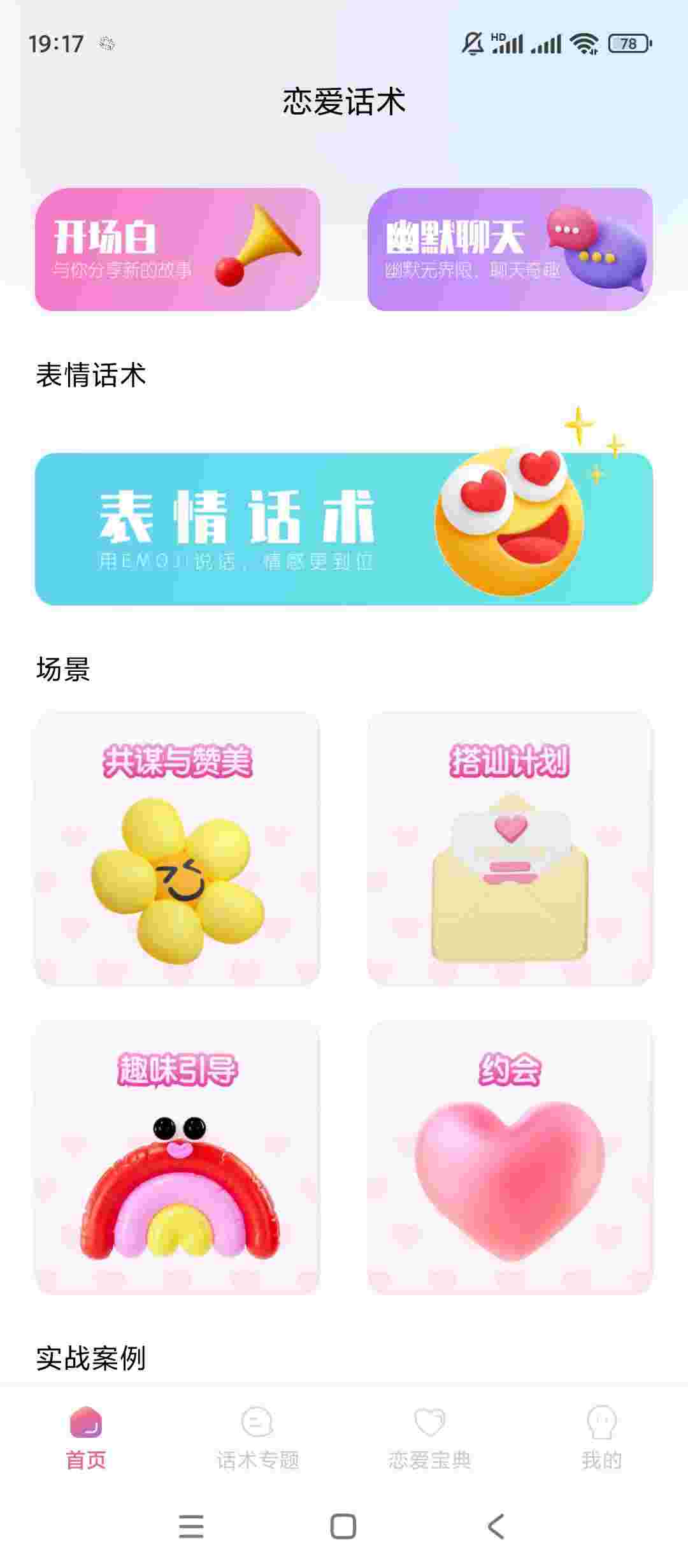Tap the system back button
This screenshot has height=1568, width=688.
tap(496, 1527)
